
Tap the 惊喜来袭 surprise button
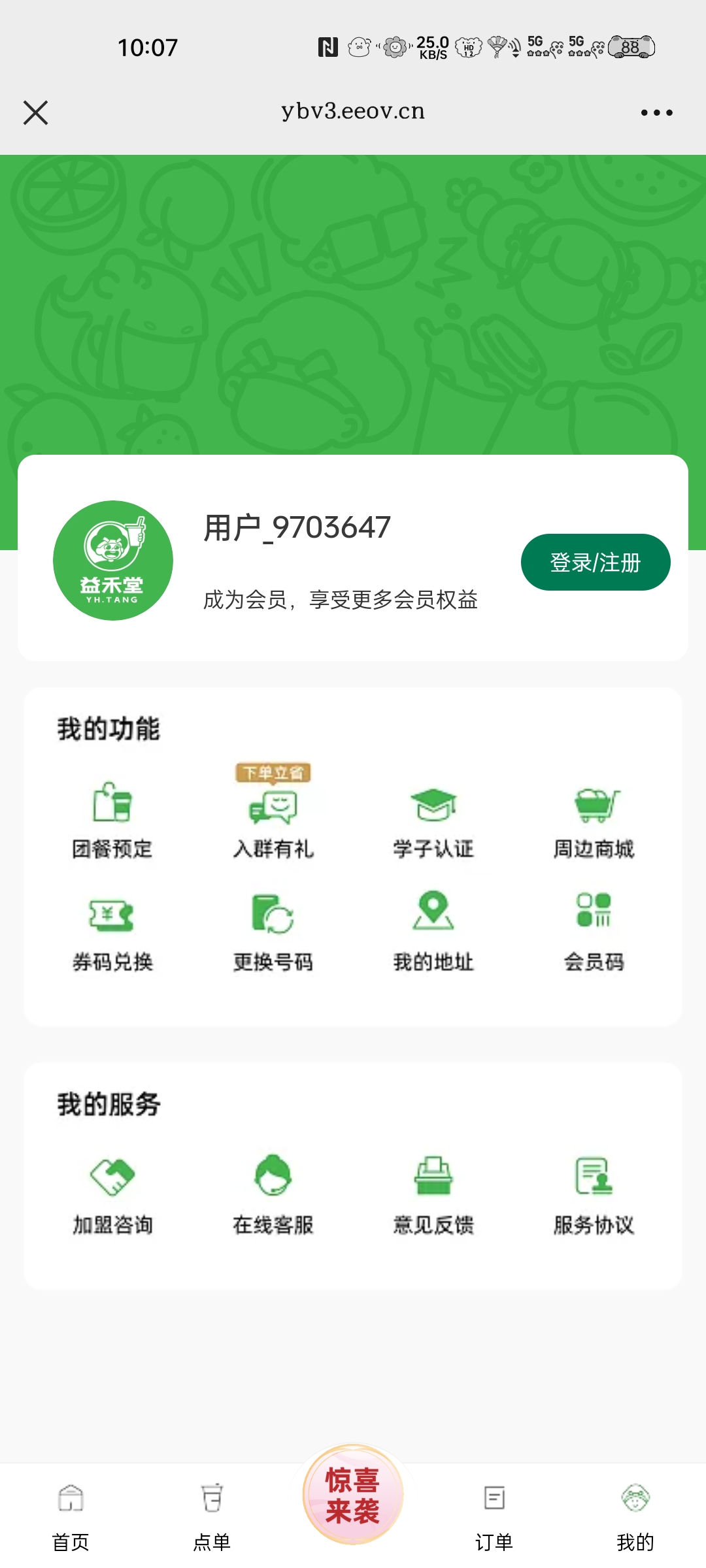[353, 1495]
